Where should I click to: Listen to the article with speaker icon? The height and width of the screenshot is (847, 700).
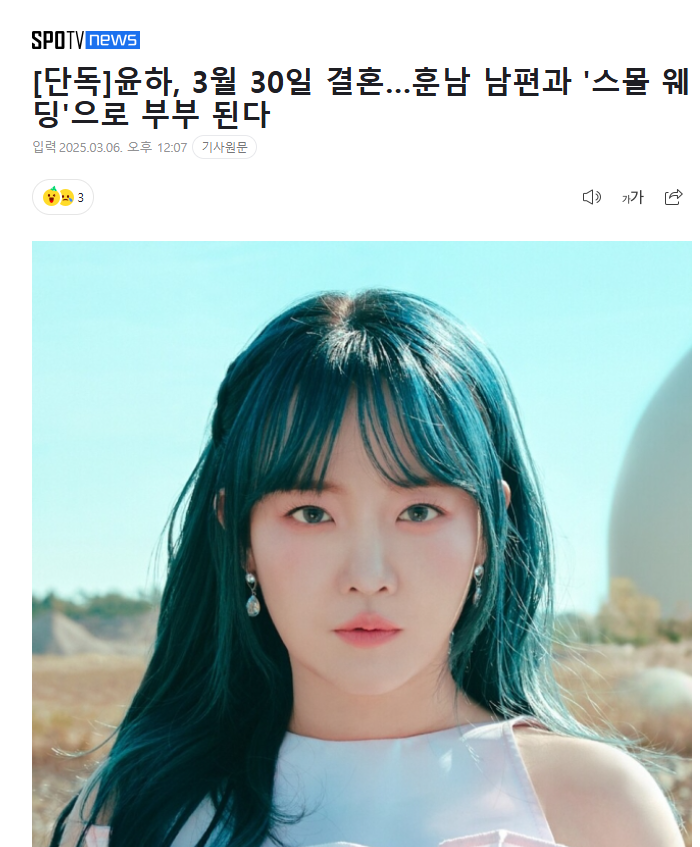tap(591, 197)
